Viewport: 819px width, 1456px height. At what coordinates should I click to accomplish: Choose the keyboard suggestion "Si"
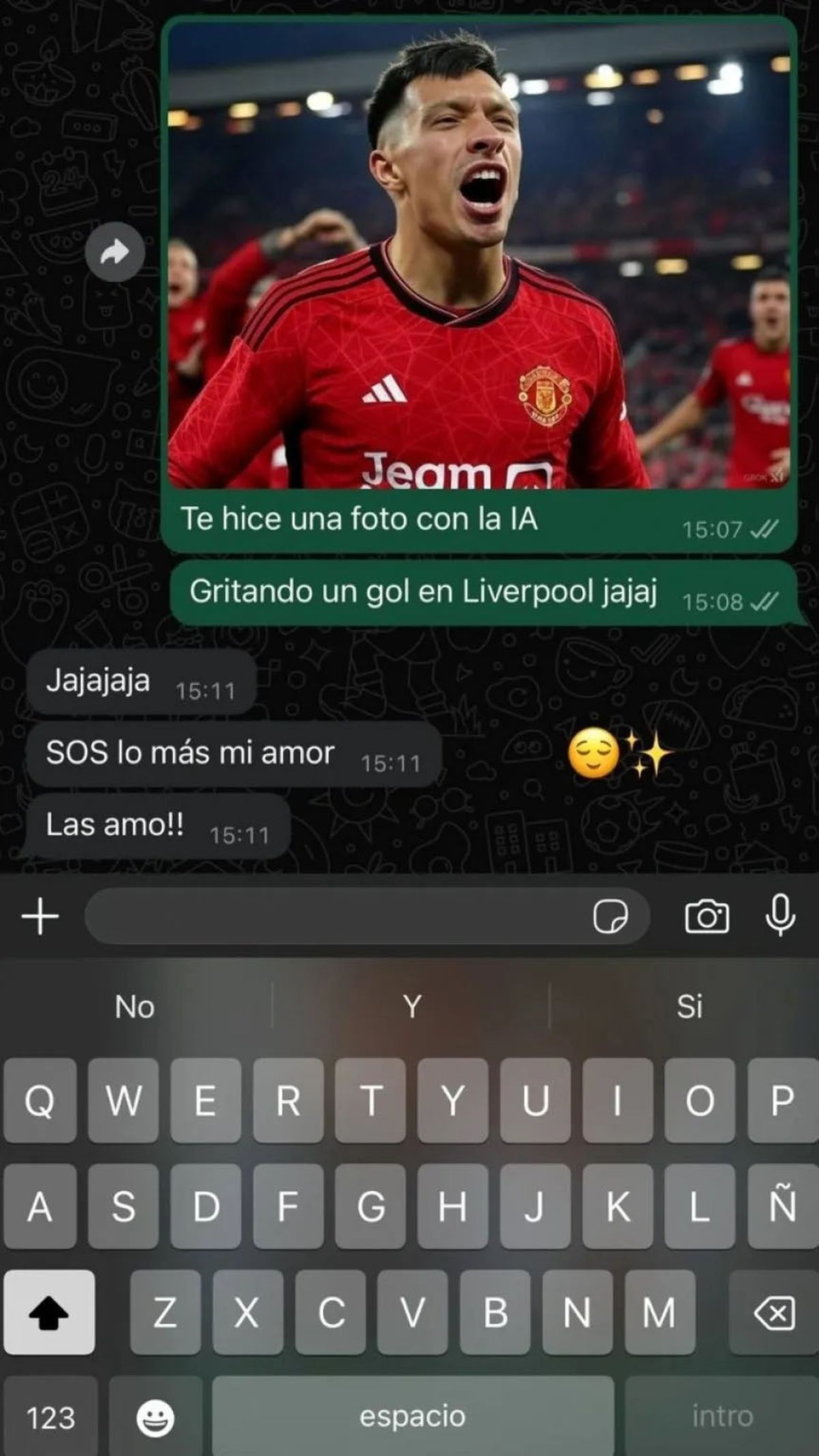[x=689, y=1006]
